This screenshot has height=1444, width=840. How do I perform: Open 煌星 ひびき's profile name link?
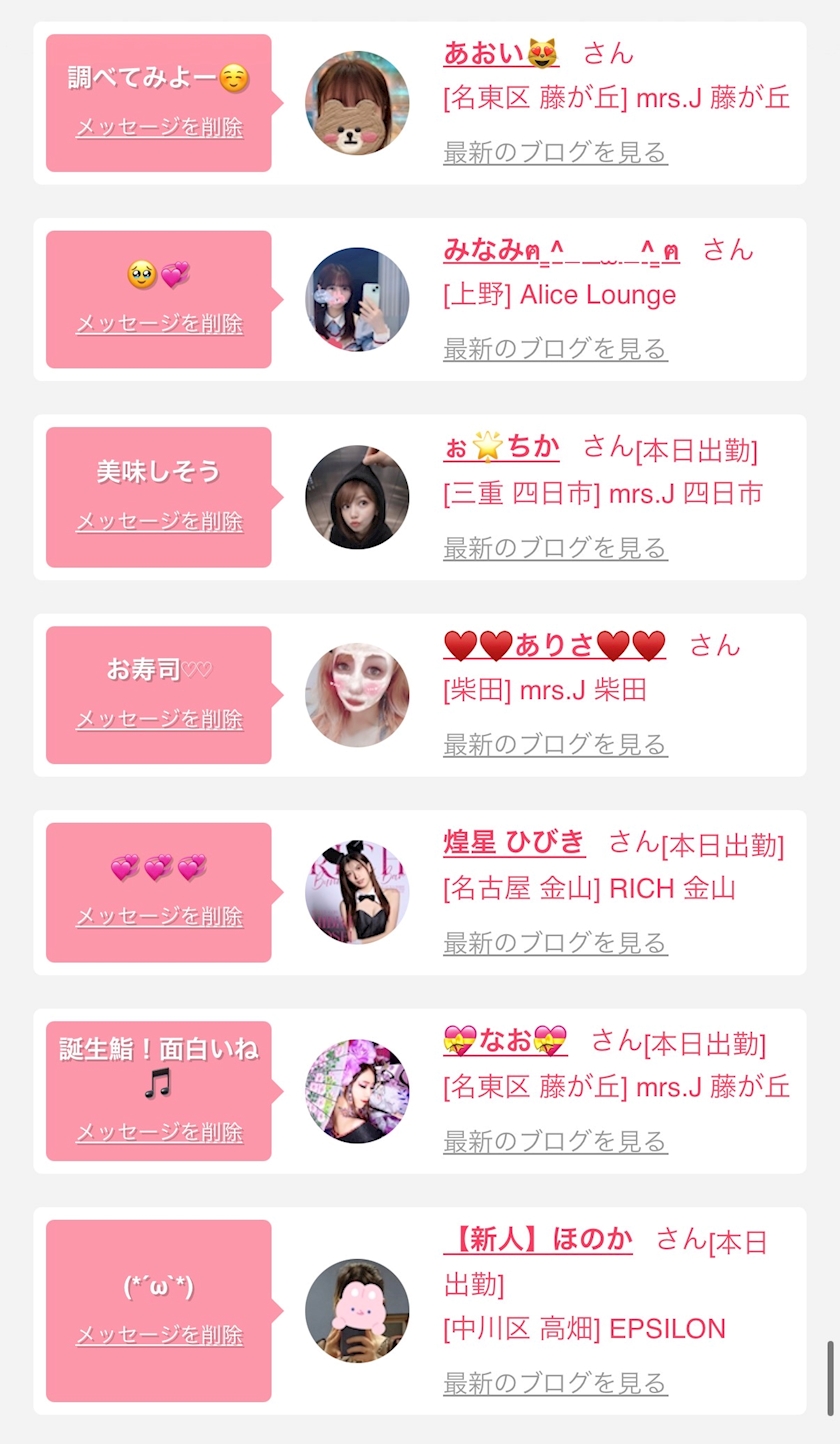(x=514, y=843)
